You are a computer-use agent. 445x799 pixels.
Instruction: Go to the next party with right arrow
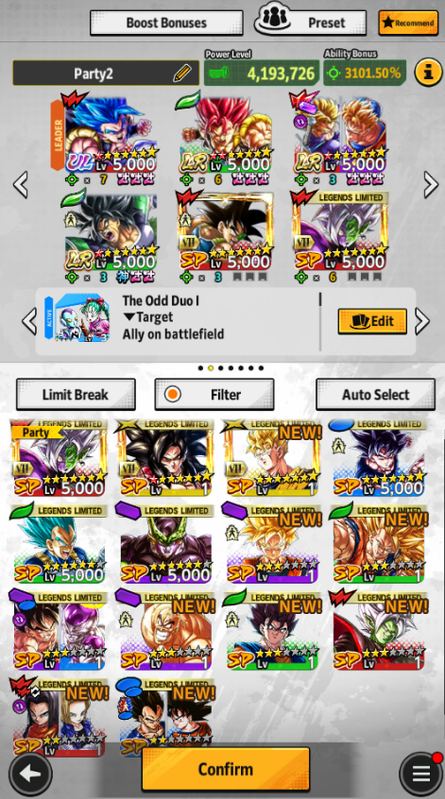[x=431, y=184]
